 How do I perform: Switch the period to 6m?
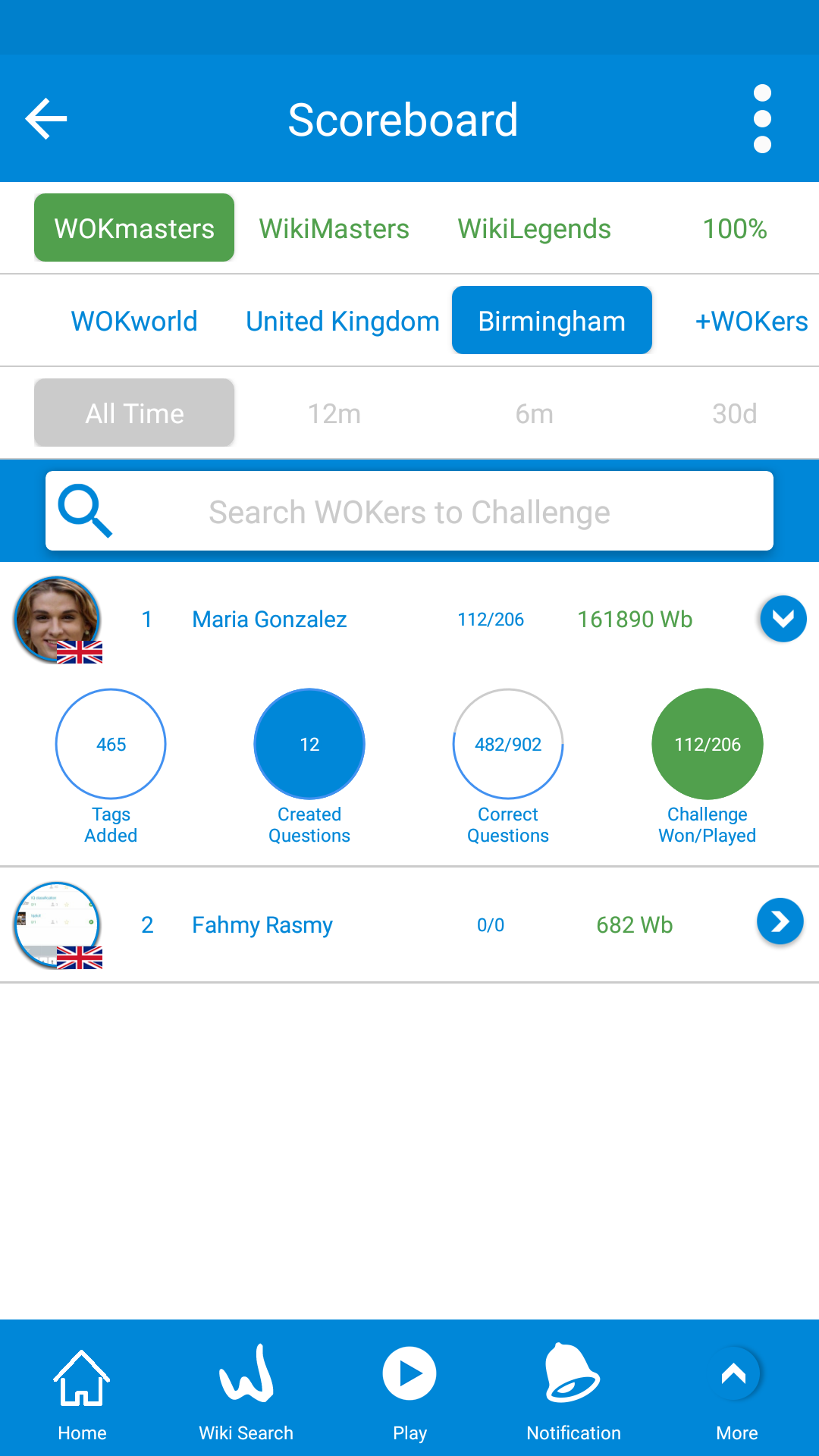pyautogui.click(x=534, y=413)
